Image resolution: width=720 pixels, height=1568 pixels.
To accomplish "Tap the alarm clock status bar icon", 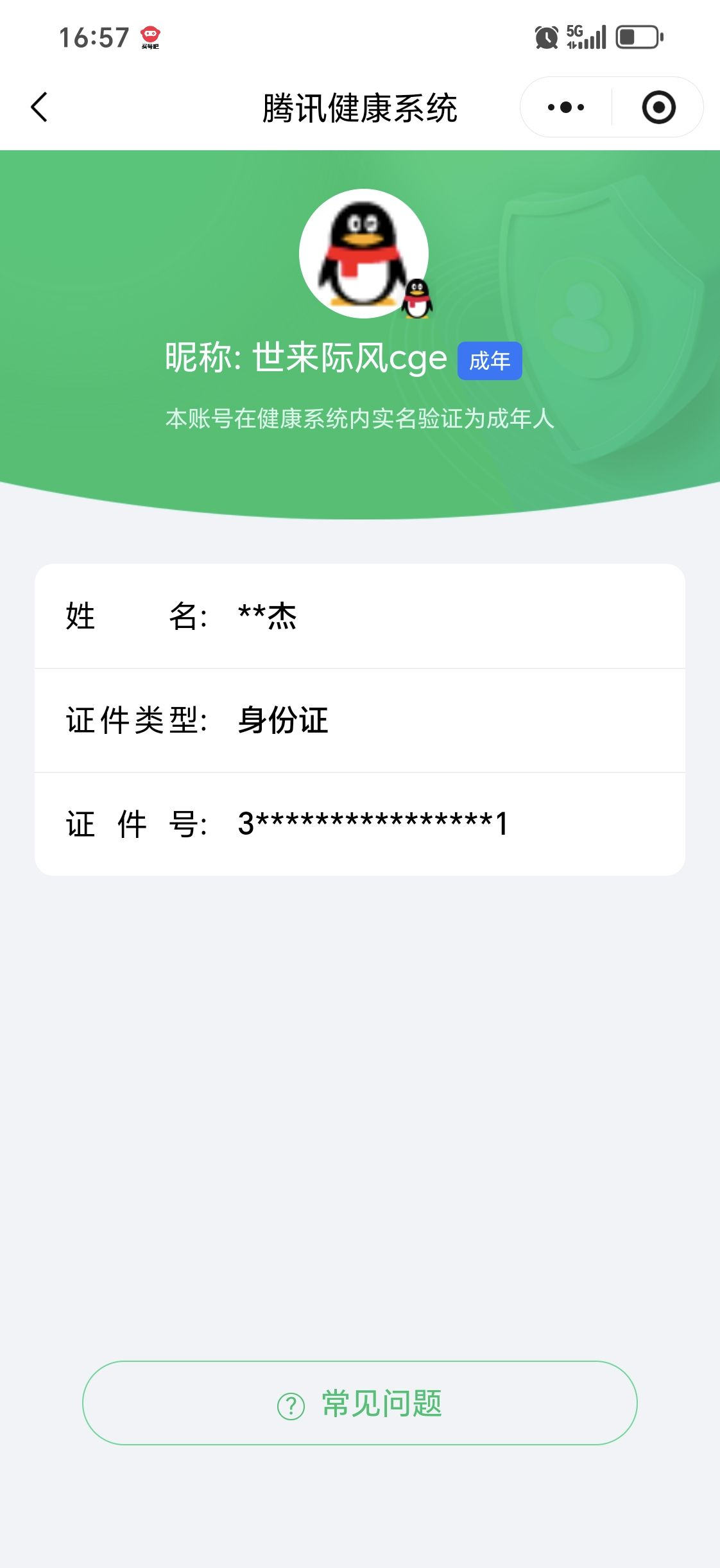I will (545, 39).
